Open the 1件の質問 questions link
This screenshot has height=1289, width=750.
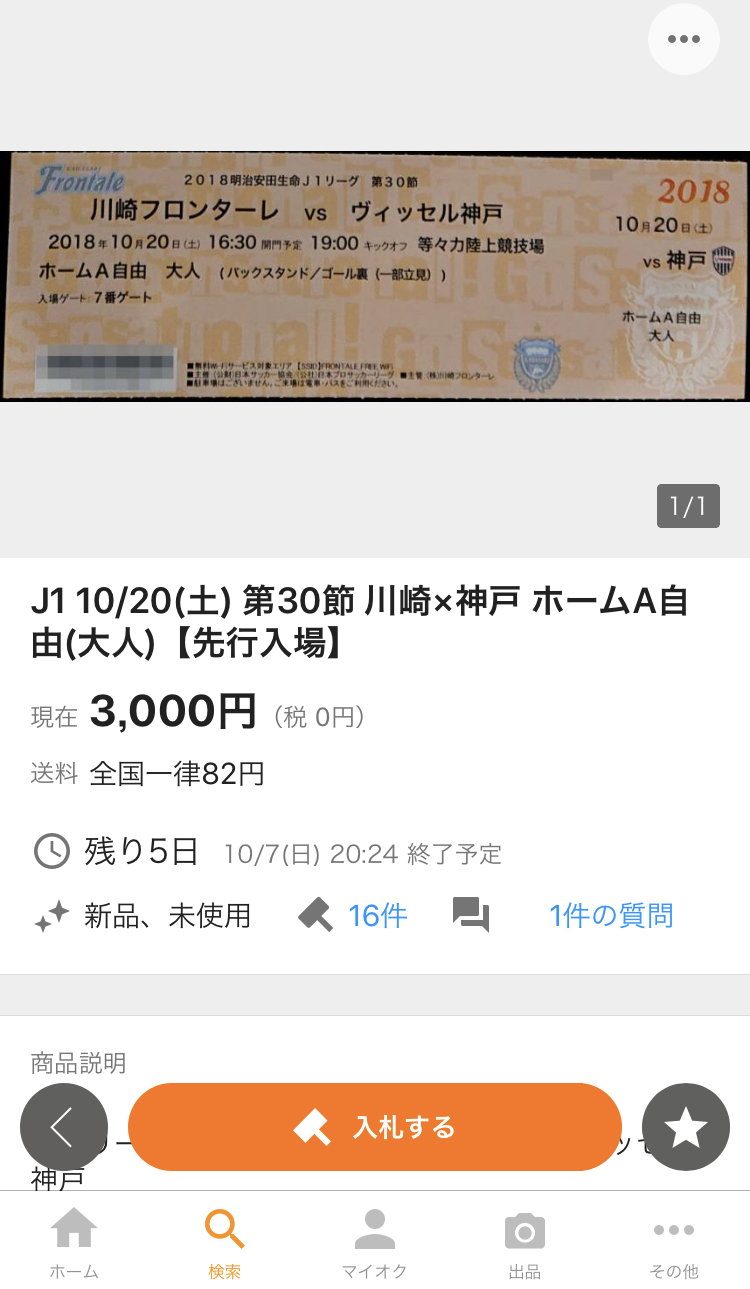point(610,915)
